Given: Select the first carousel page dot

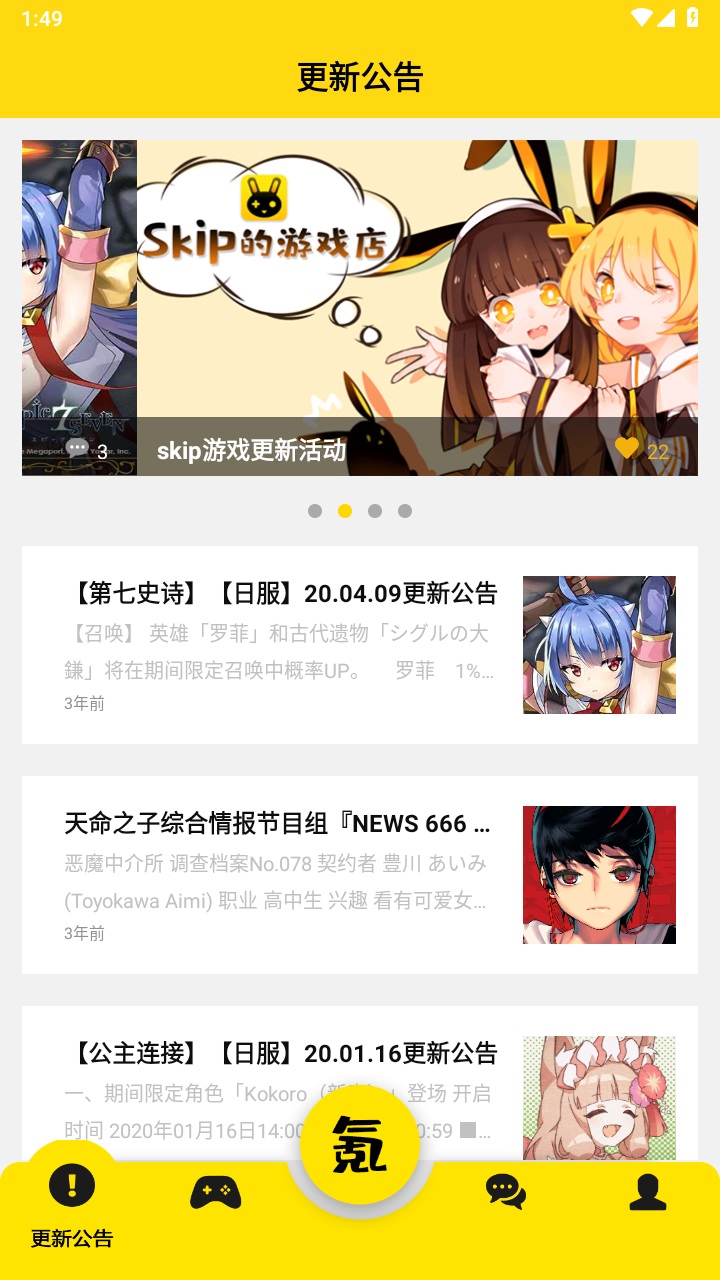Looking at the screenshot, I should coord(315,511).
